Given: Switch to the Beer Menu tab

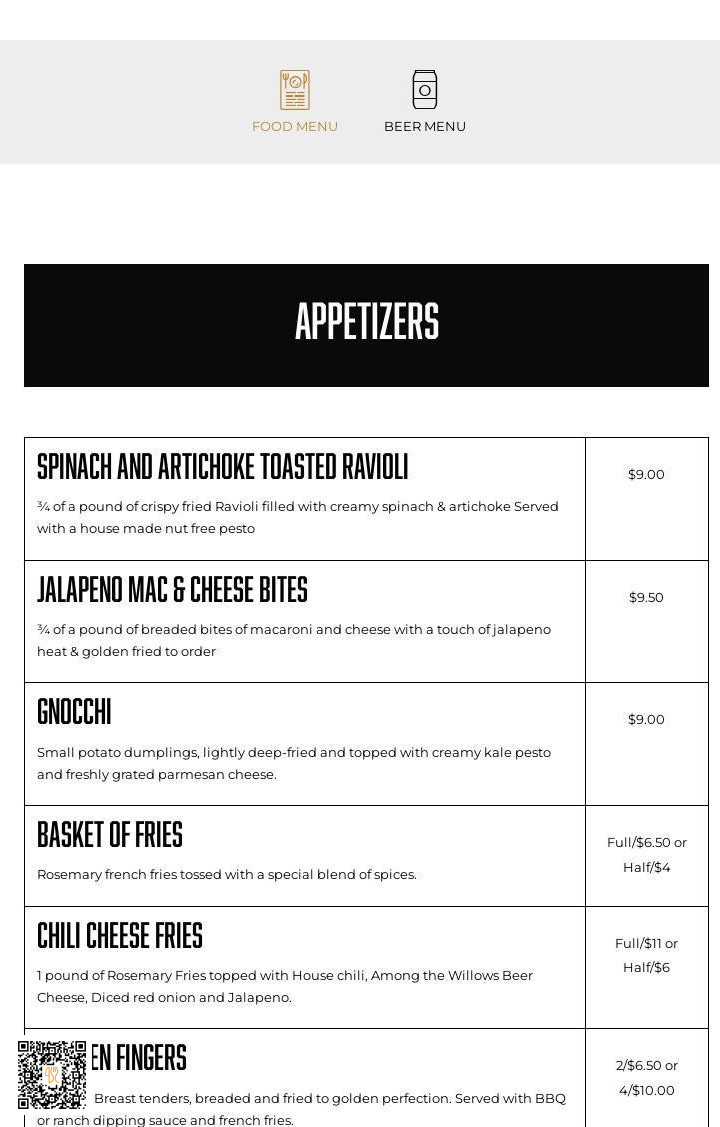Looking at the screenshot, I should pos(425,102).
